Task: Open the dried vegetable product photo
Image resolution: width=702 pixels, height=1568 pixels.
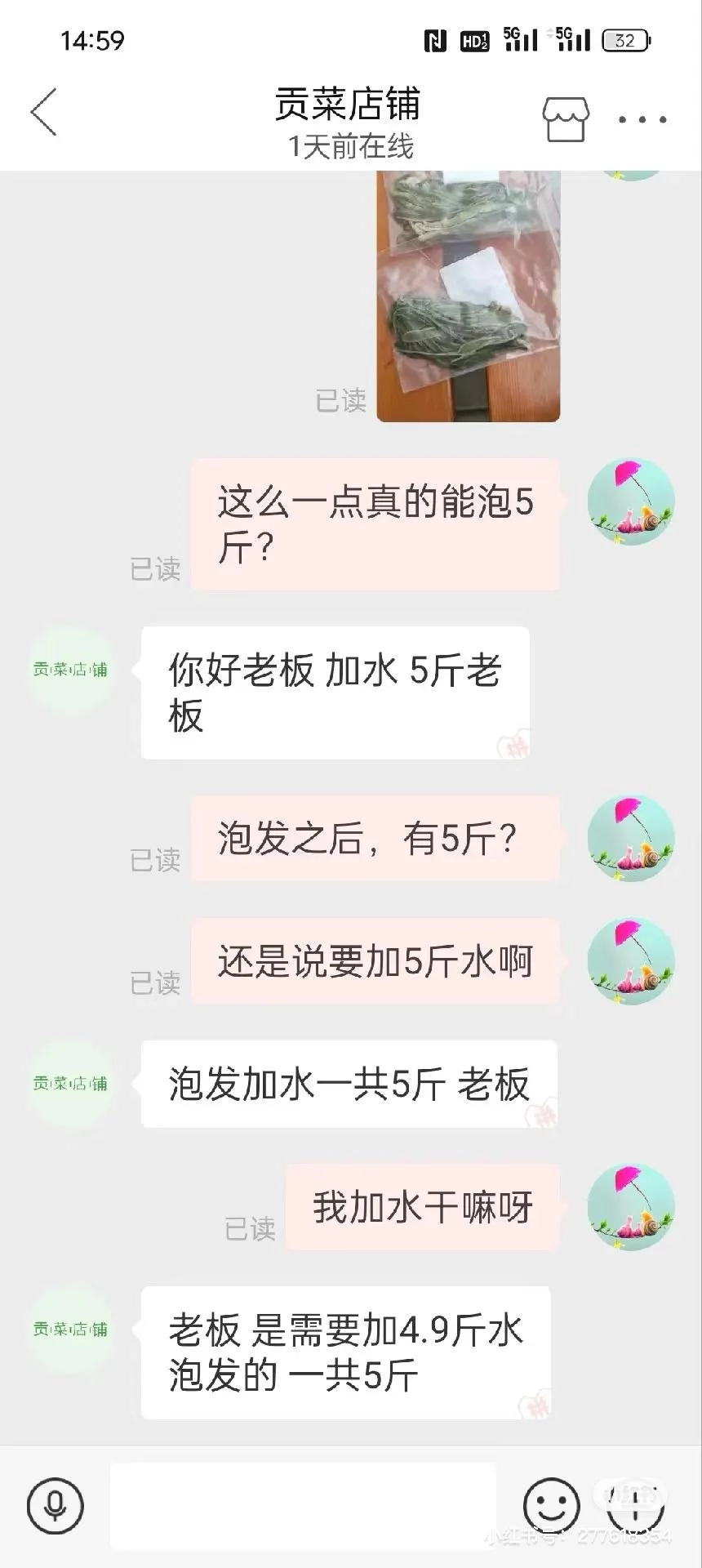Action: [468, 294]
